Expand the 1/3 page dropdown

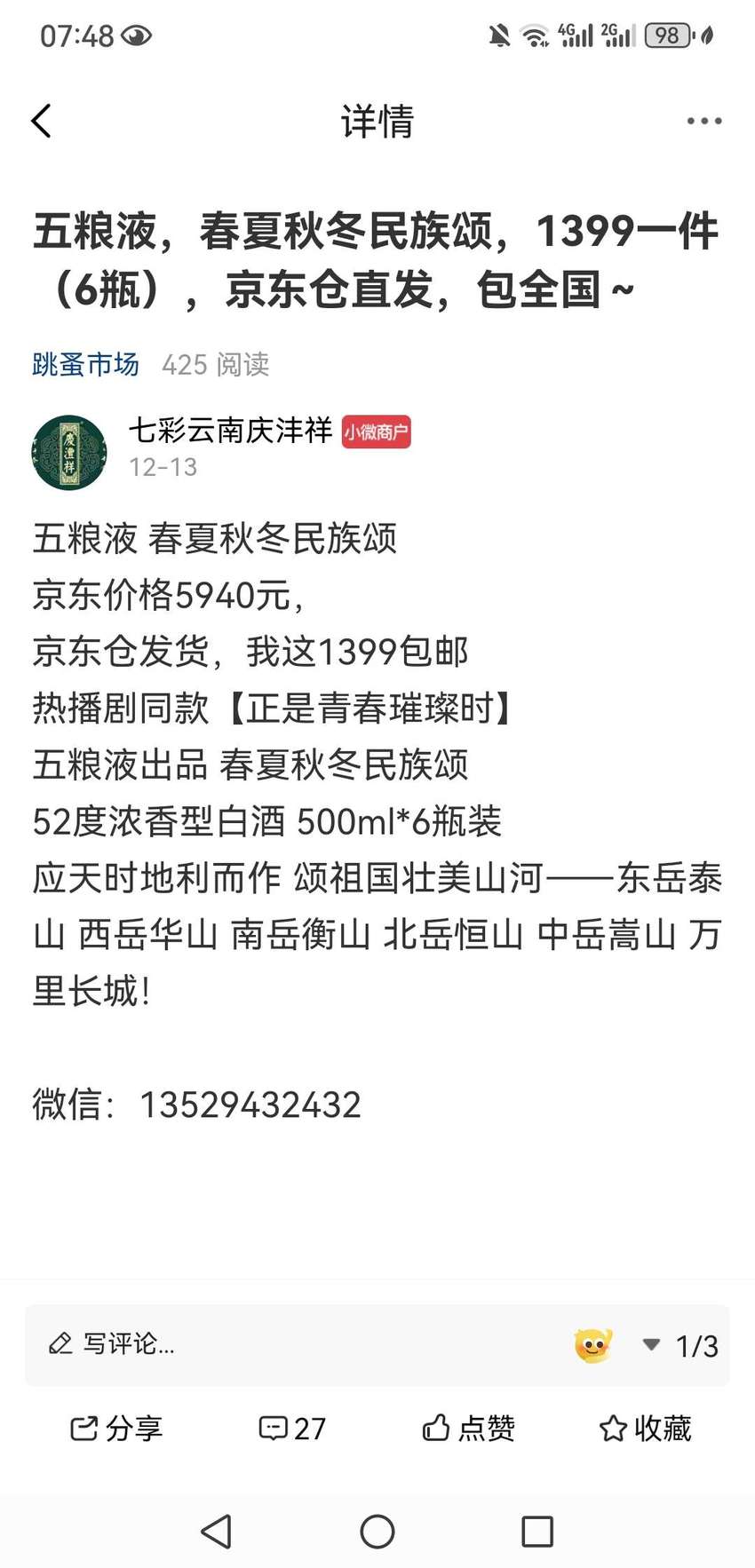pyautogui.click(x=680, y=1345)
